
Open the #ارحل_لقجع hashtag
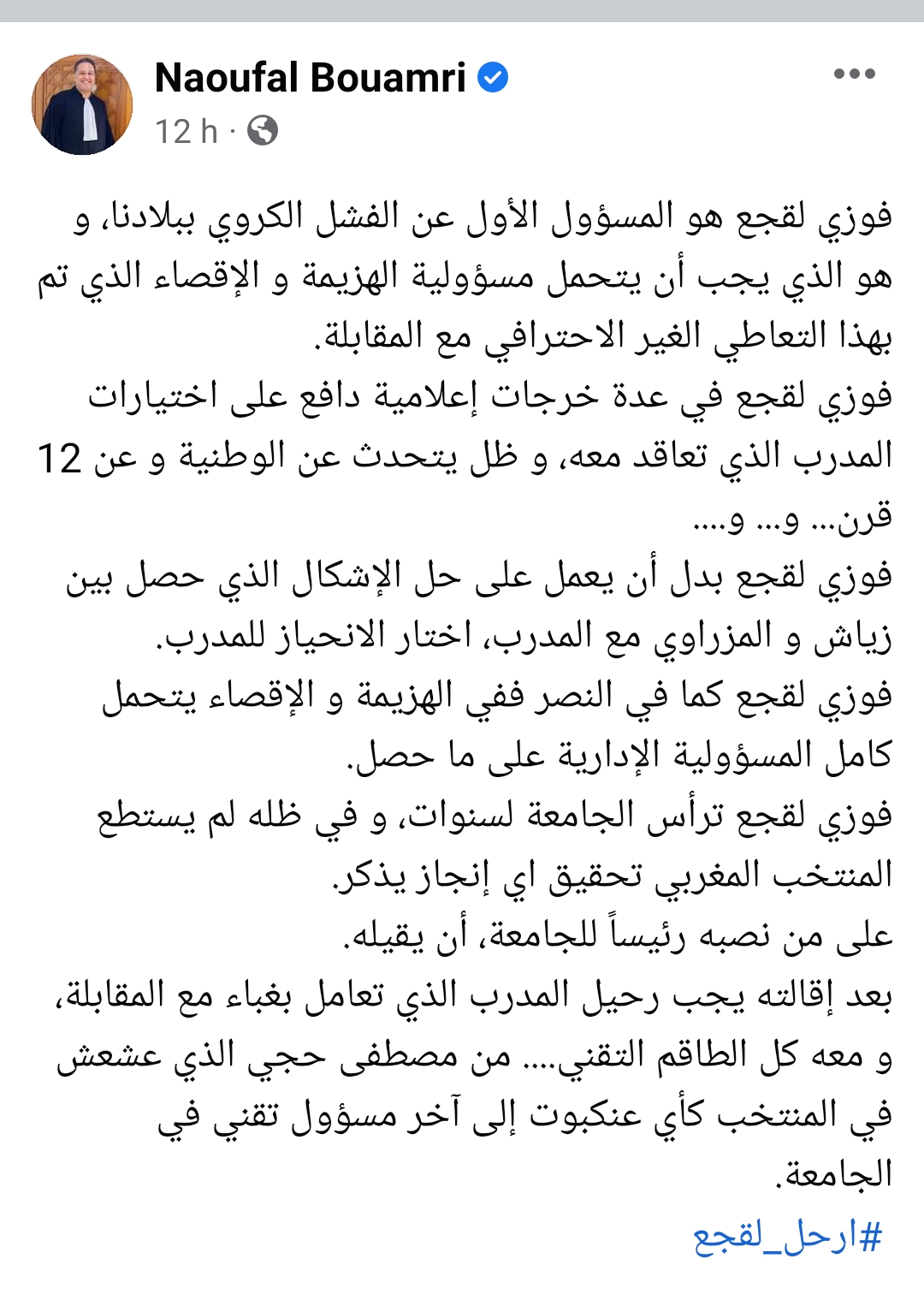coord(786,1237)
